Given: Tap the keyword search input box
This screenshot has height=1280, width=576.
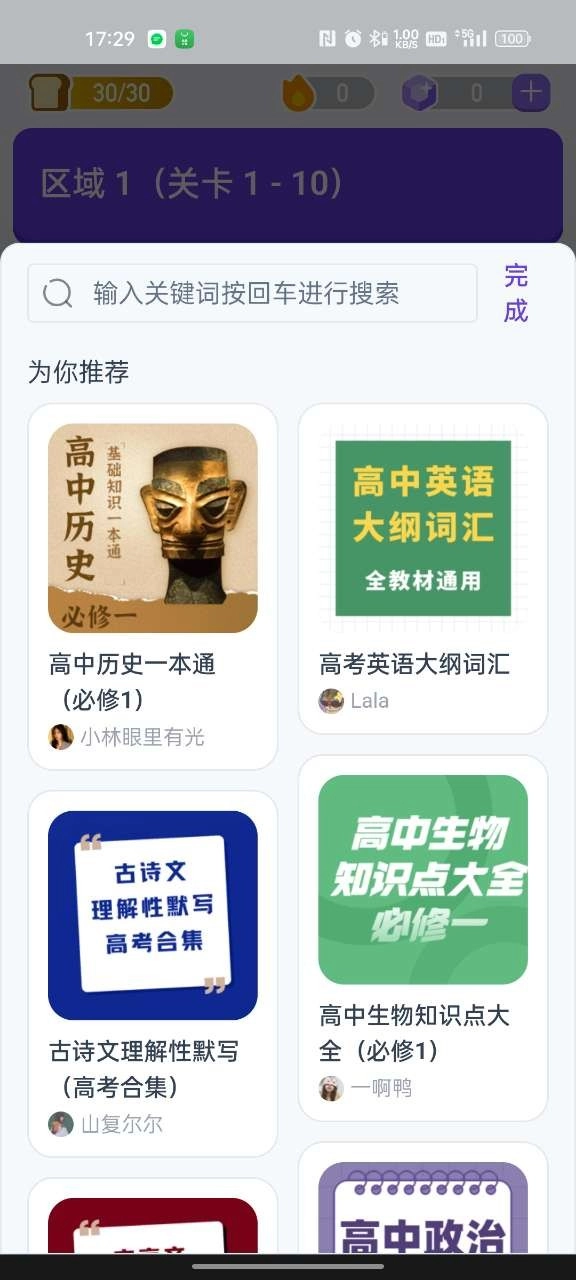Looking at the screenshot, I should pos(252,293).
